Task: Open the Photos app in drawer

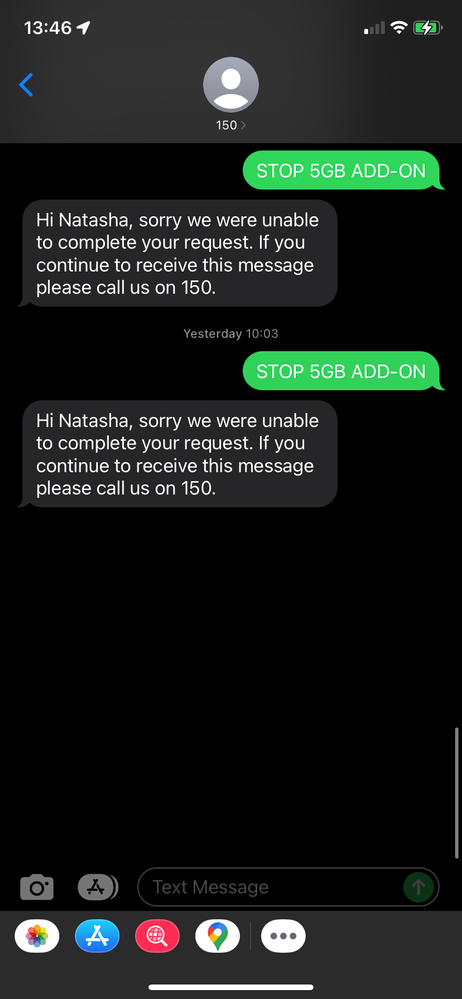Action: click(37, 936)
